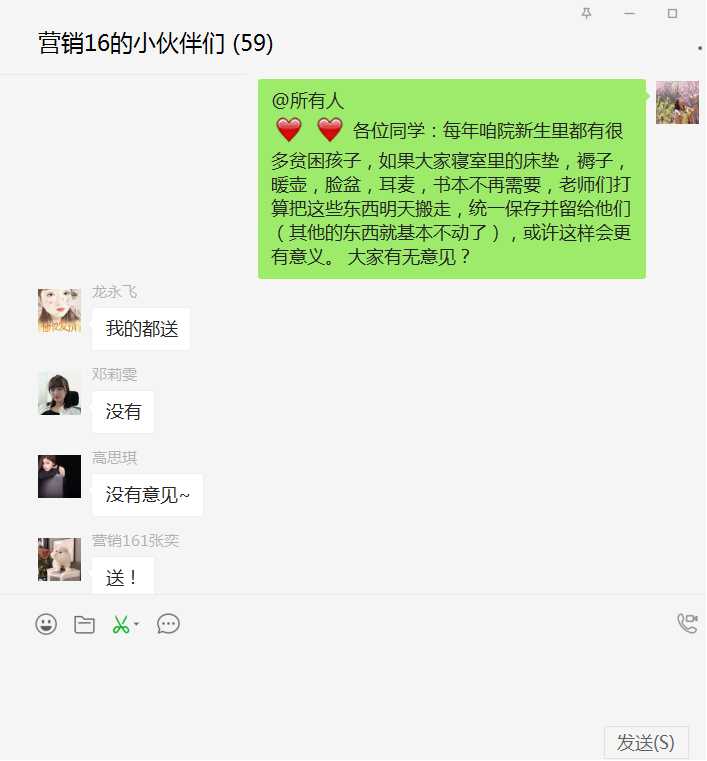Open the send file folder icon
707x761 pixels.
tap(85, 624)
